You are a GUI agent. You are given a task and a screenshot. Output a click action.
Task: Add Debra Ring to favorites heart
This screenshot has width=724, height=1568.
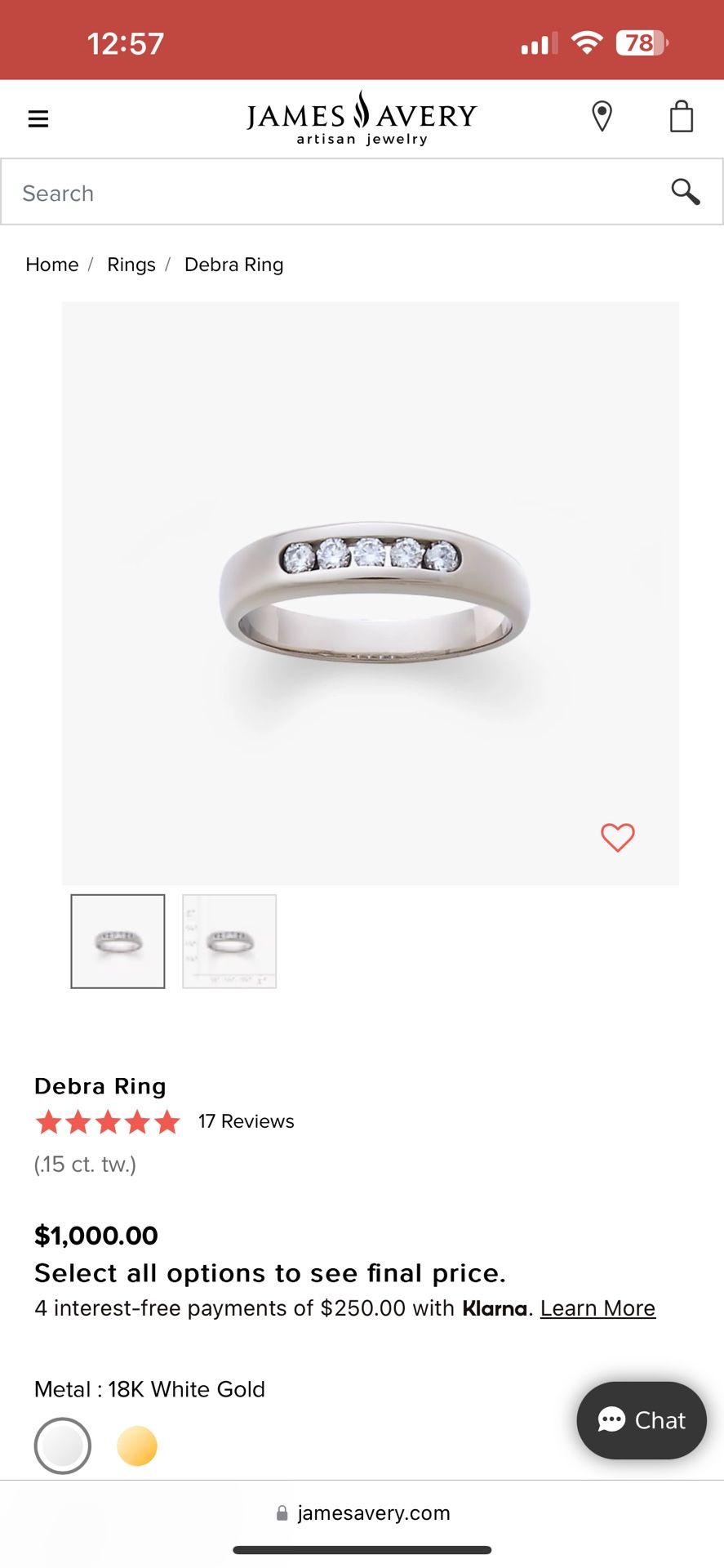[x=618, y=837]
